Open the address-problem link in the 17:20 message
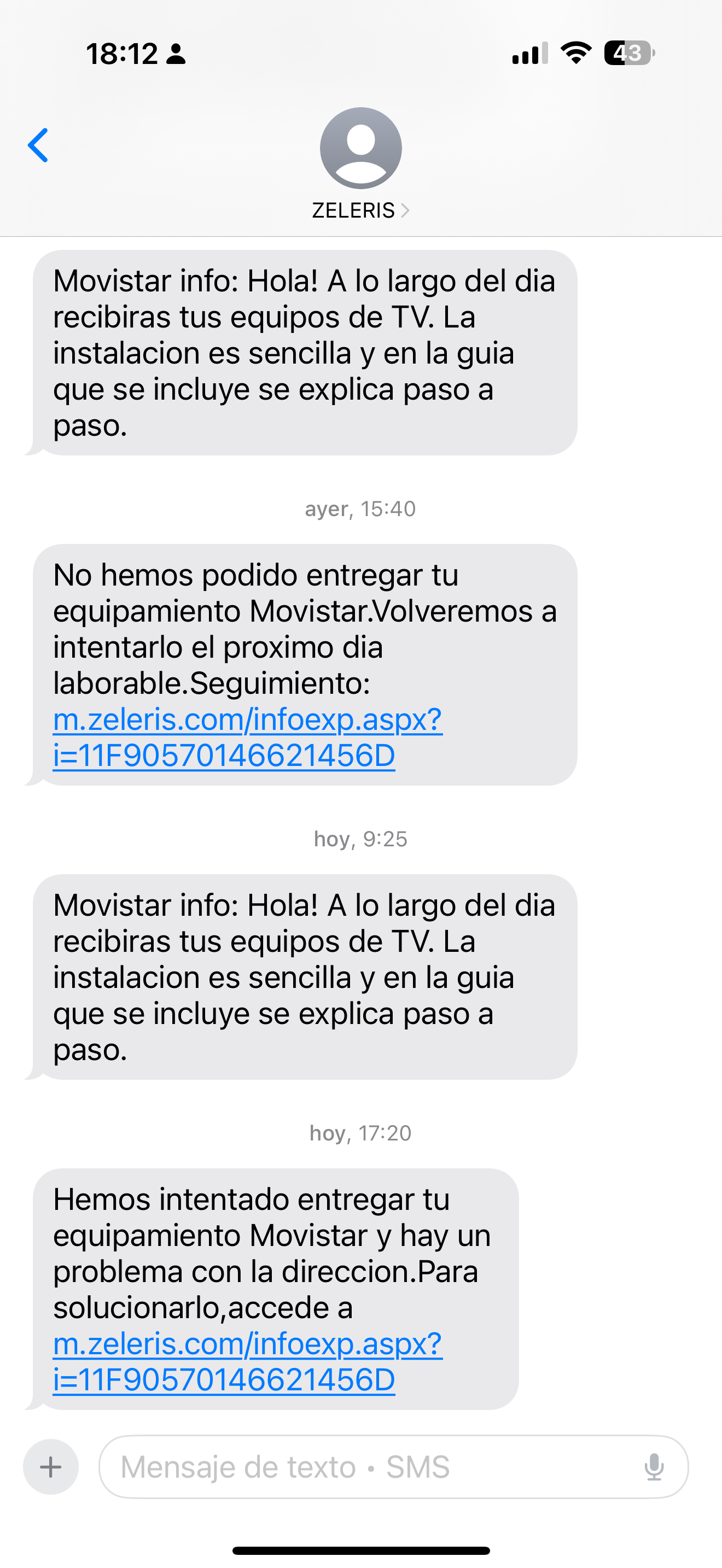 tap(247, 1362)
